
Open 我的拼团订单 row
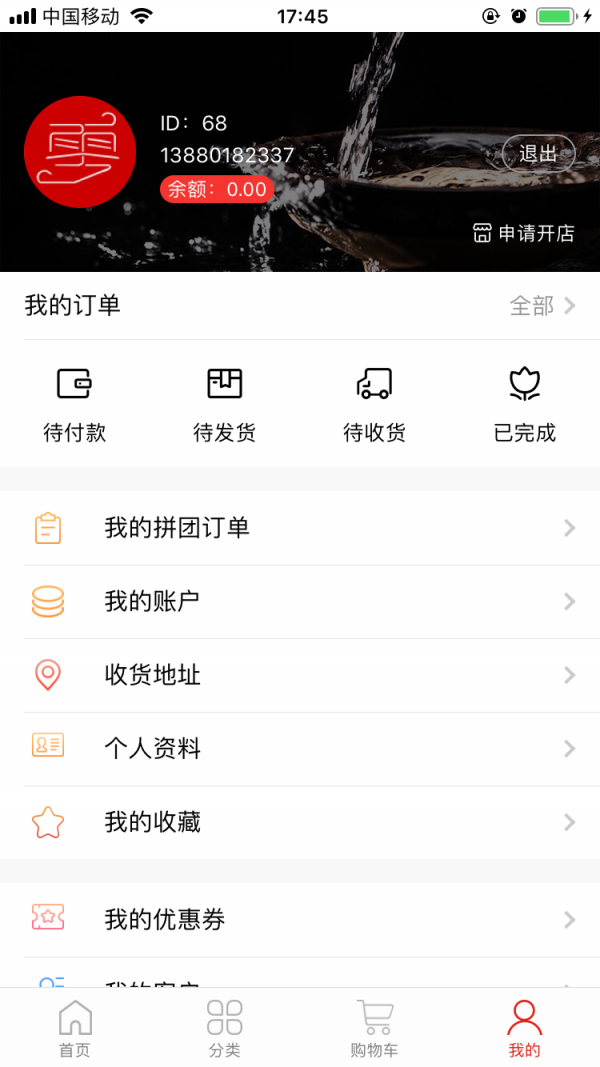pyautogui.click(x=300, y=528)
